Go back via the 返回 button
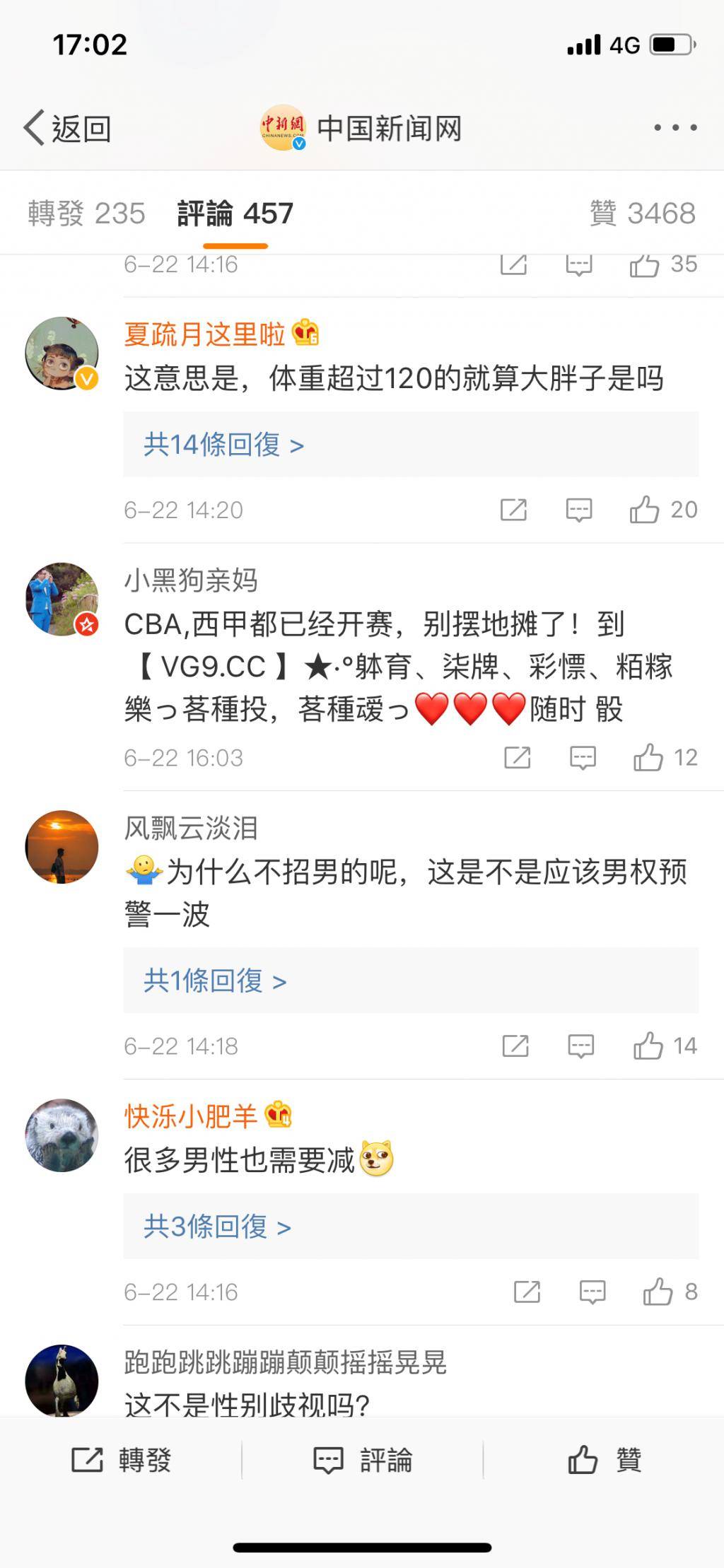The width and height of the screenshot is (724, 1568). (x=68, y=129)
